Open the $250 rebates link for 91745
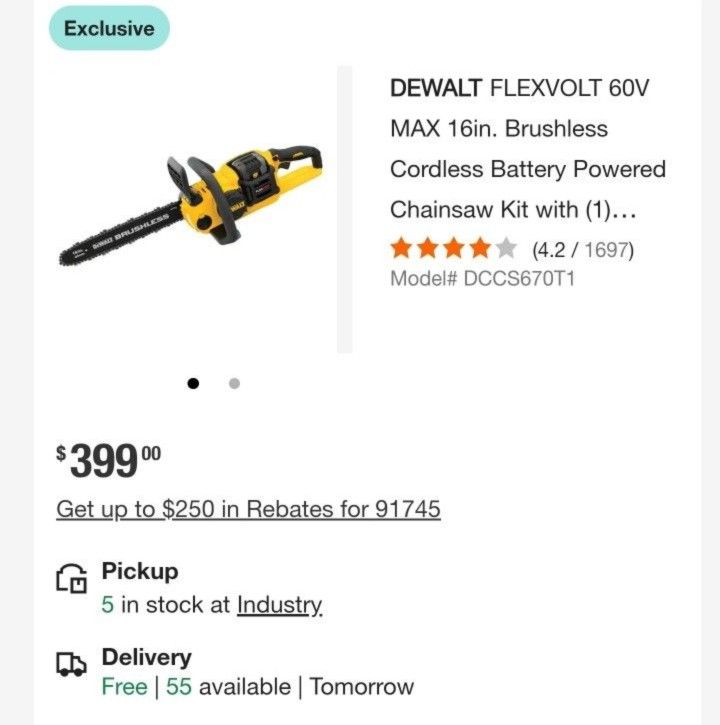This screenshot has width=720, height=725. pyautogui.click(x=248, y=509)
